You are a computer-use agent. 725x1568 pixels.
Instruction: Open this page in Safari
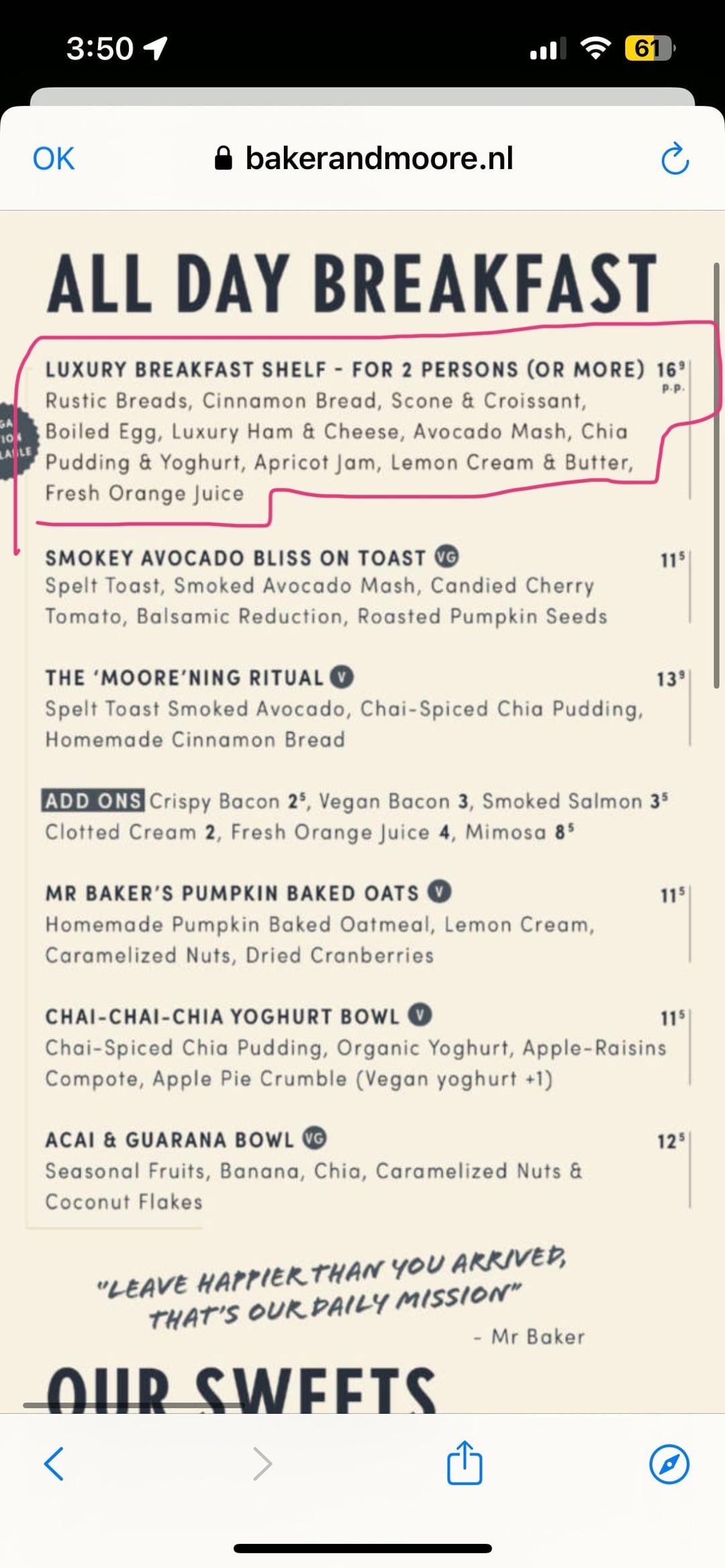pyautogui.click(x=669, y=1463)
